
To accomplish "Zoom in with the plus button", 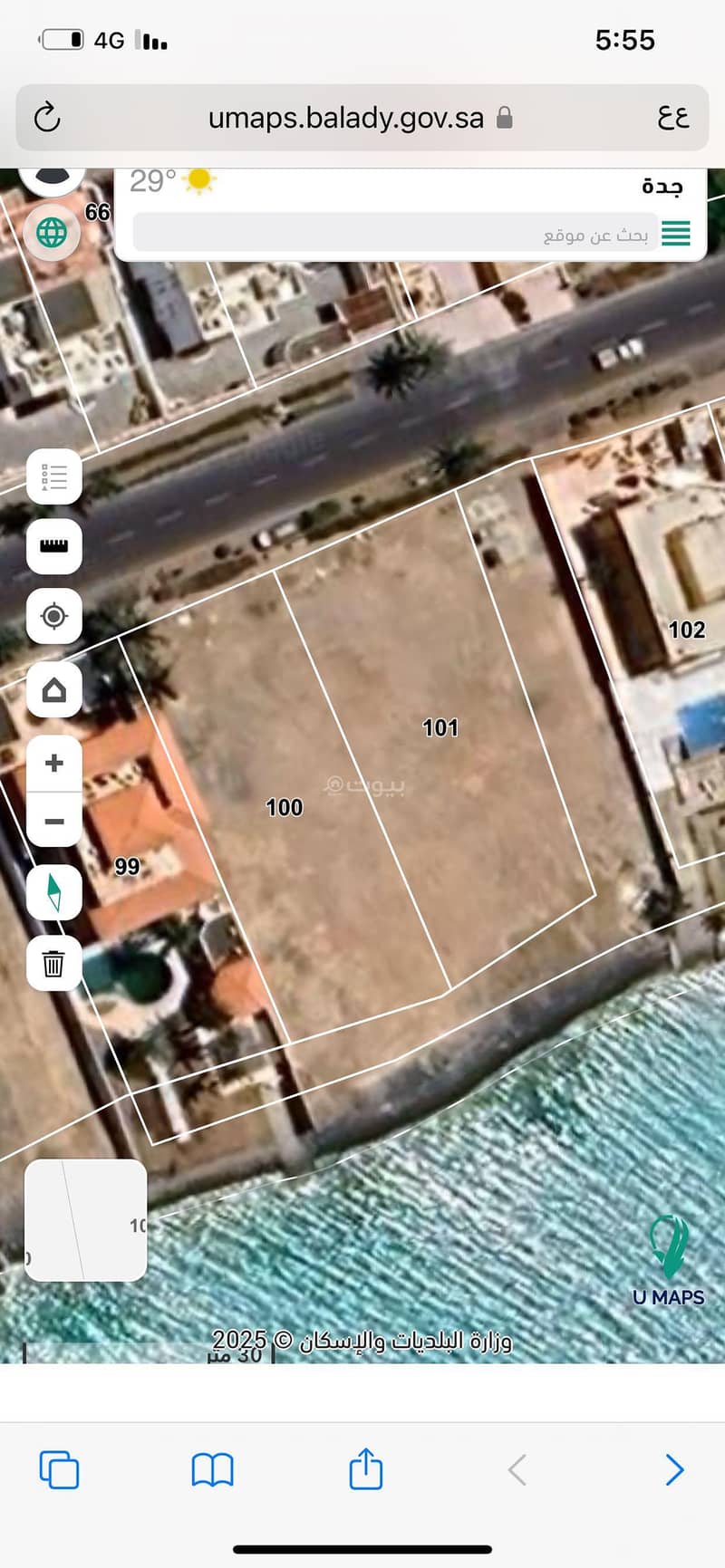I will pyautogui.click(x=54, y=764).
